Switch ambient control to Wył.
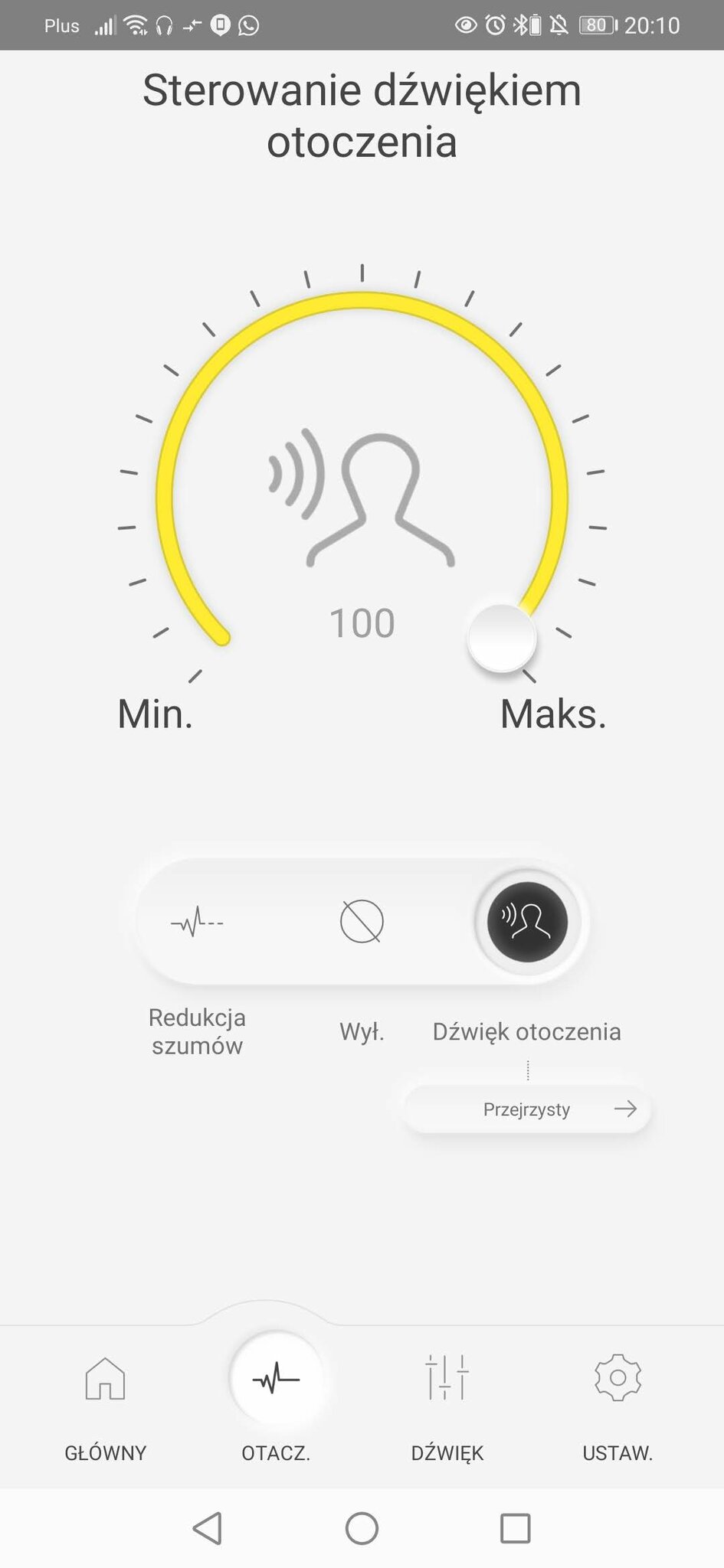The width and height of the screenshot is (724, 1568). [x=362, y=921]
